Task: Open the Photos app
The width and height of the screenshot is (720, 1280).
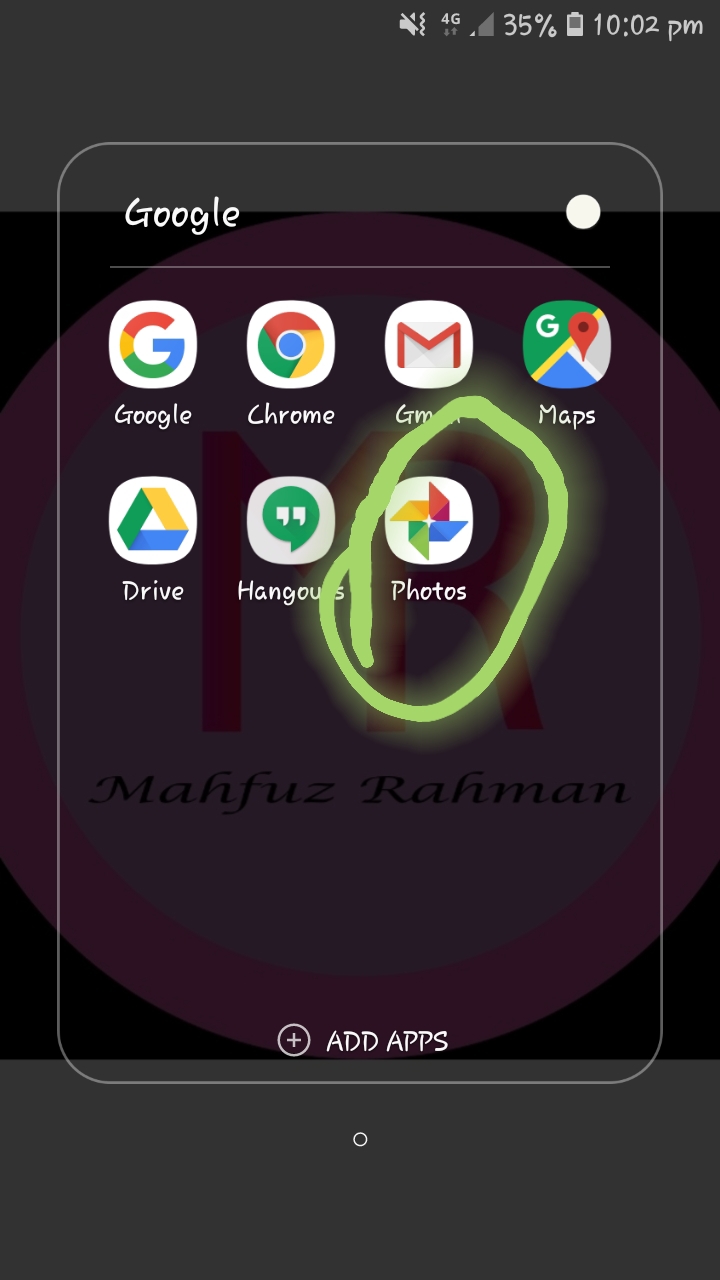Action: [429, 521]
